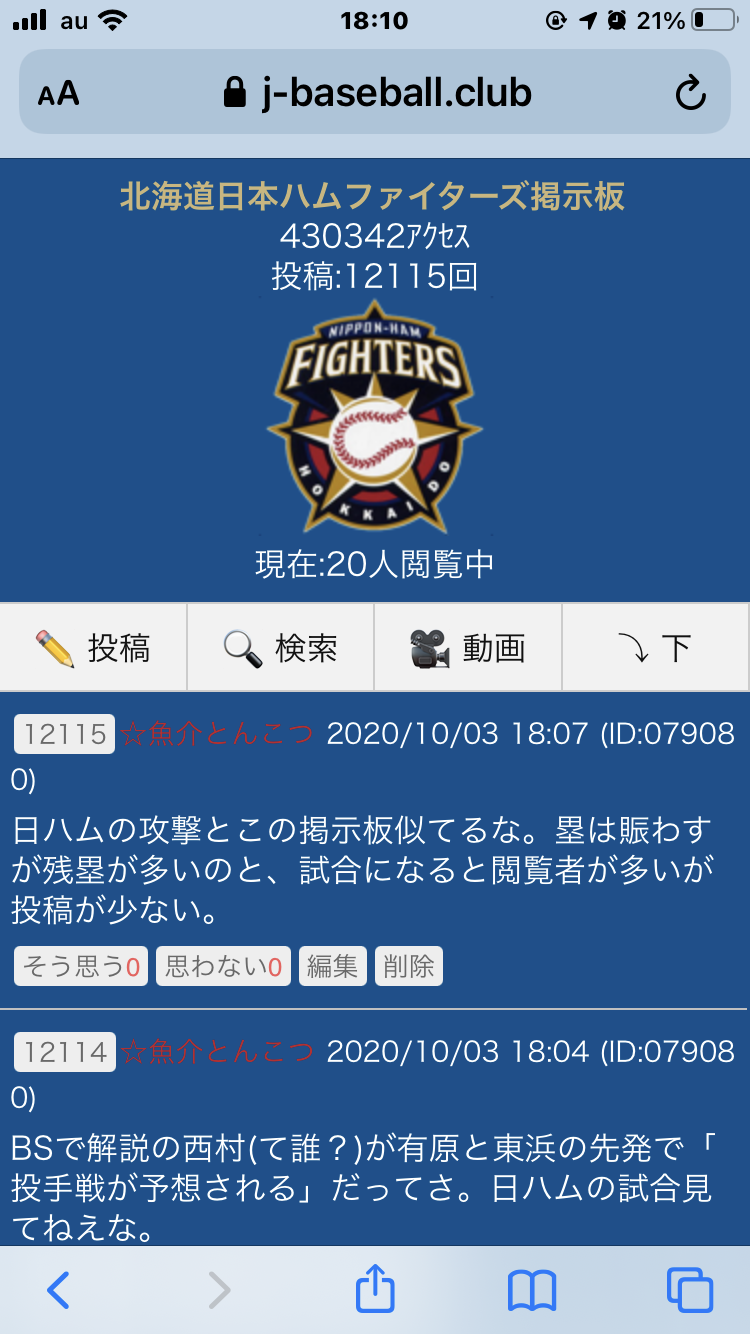750x1334 pixels.
Task: Open Safari bookmarks
Action: [x=532, y=1290]
